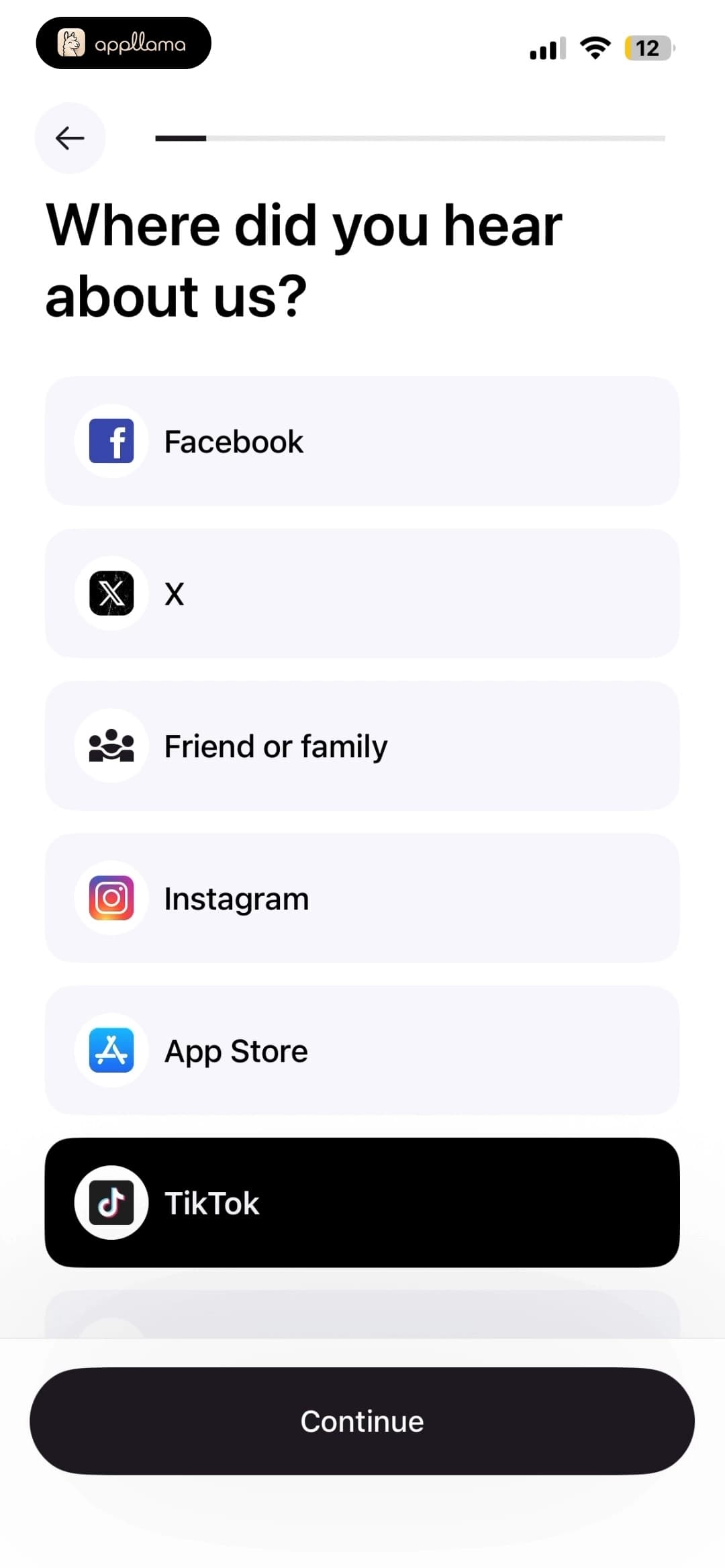Tap the selected TikTok option

(362, 1203)
